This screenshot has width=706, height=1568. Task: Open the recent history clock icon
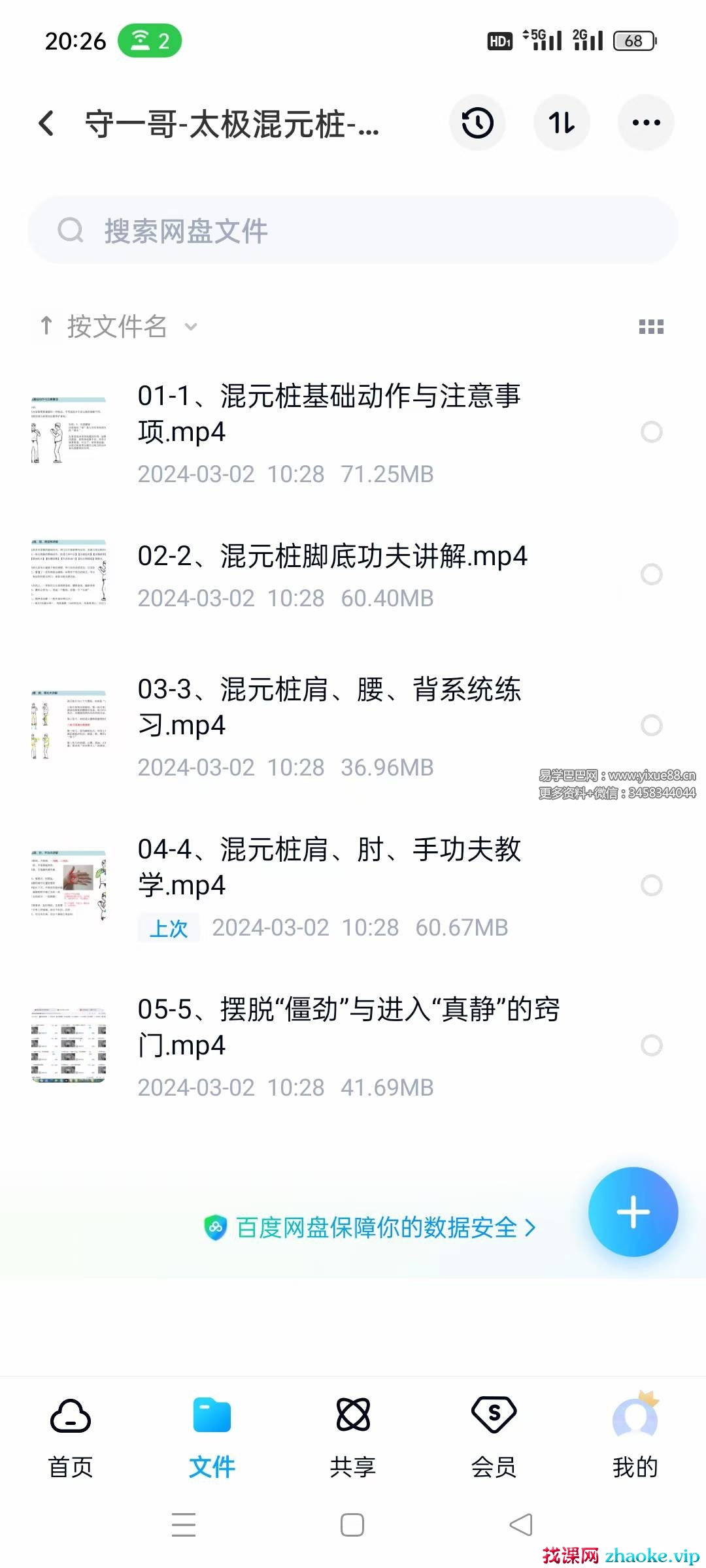tap(477, 123)
